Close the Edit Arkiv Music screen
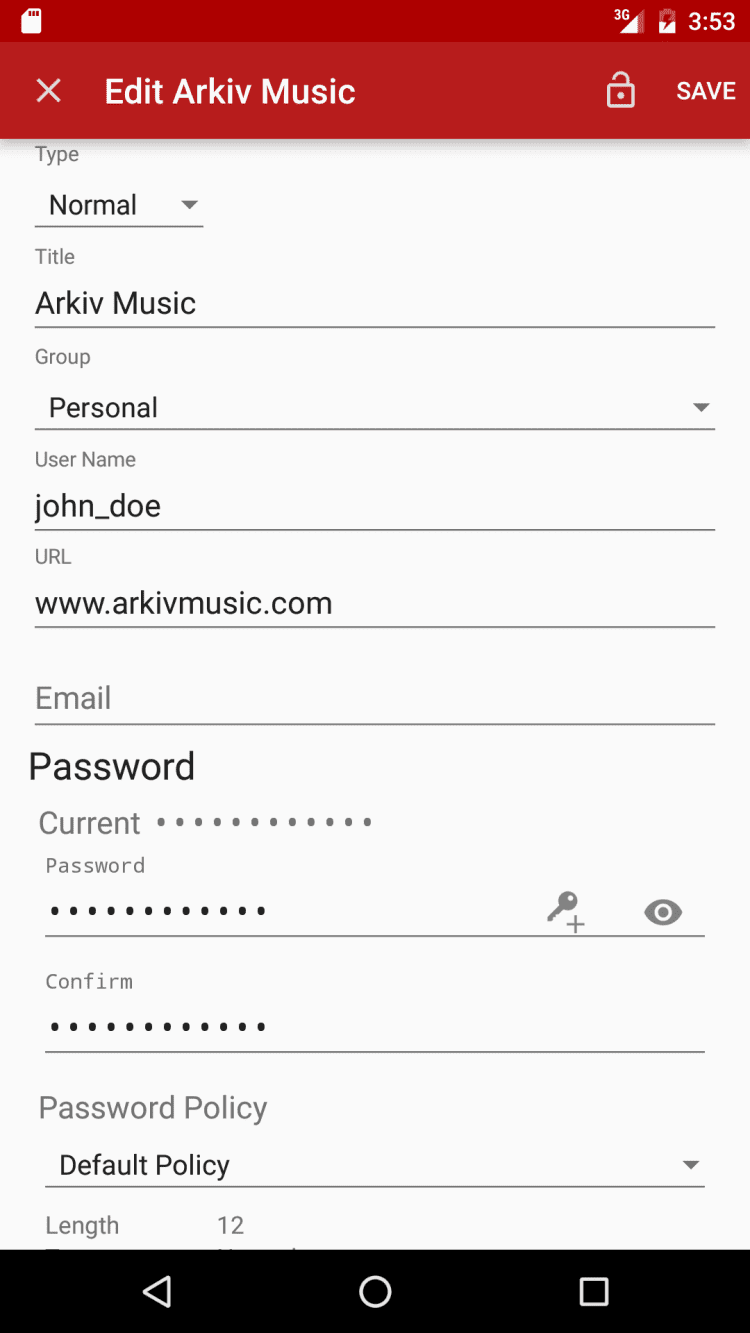 point(48,91)
